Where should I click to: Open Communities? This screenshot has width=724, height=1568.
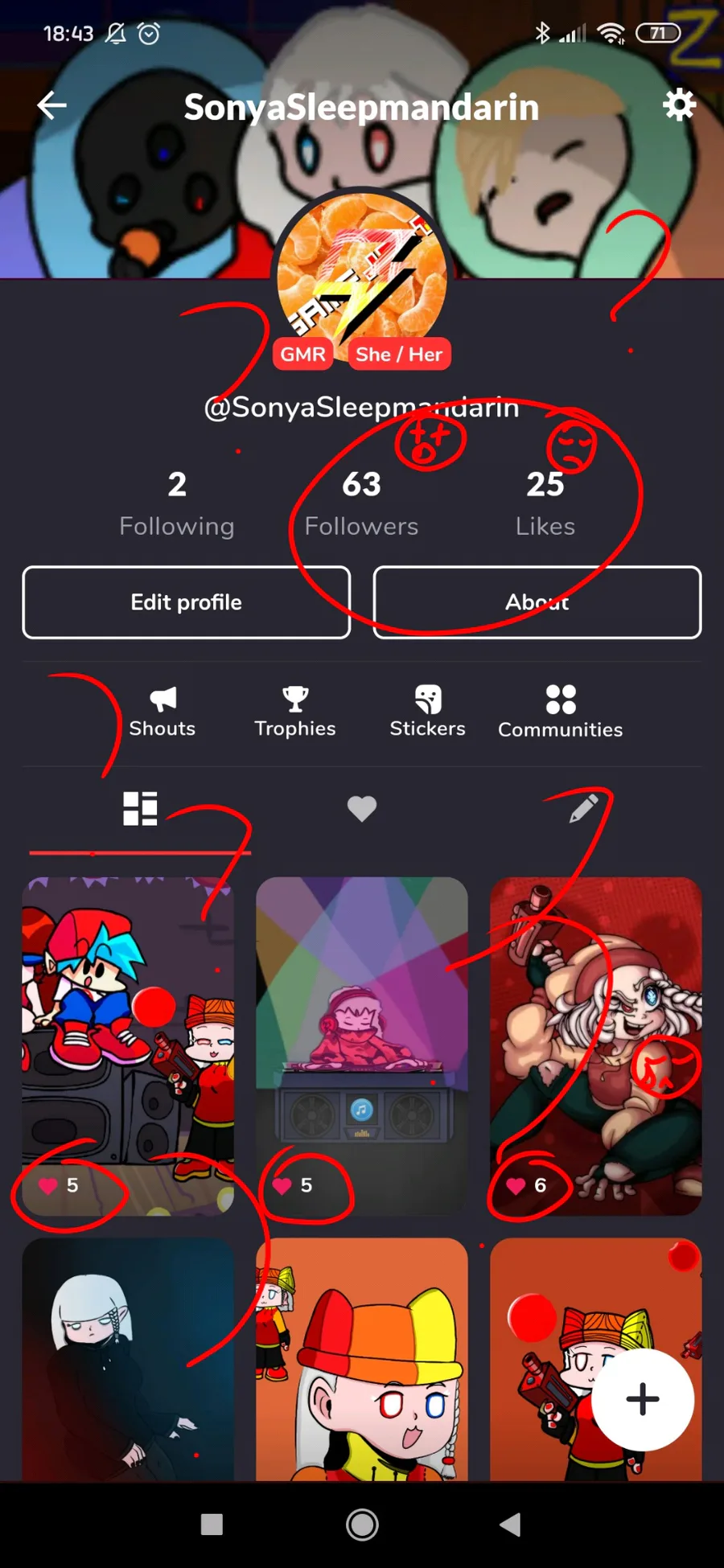[x=561, y=712]
